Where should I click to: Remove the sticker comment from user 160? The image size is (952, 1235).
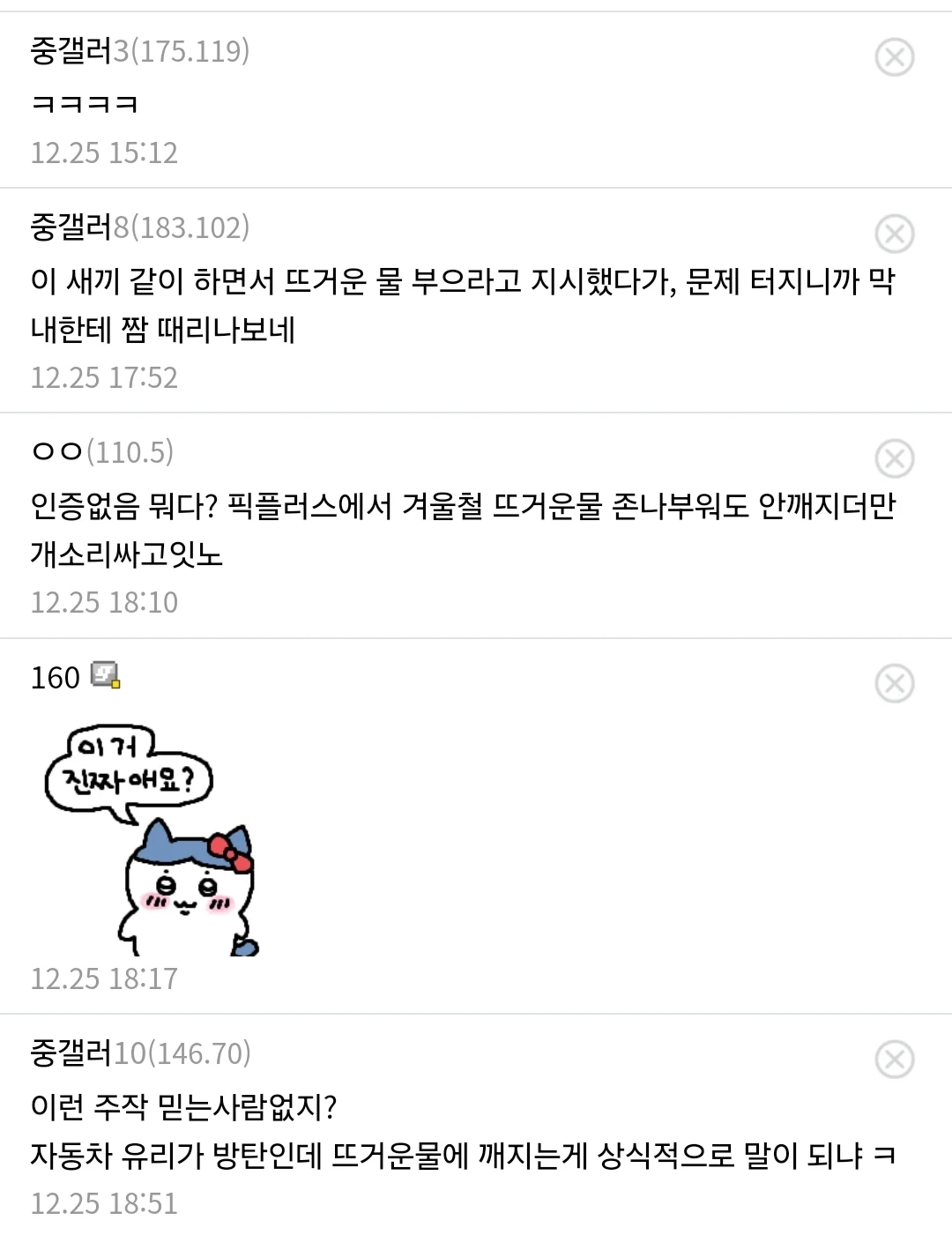896,681
